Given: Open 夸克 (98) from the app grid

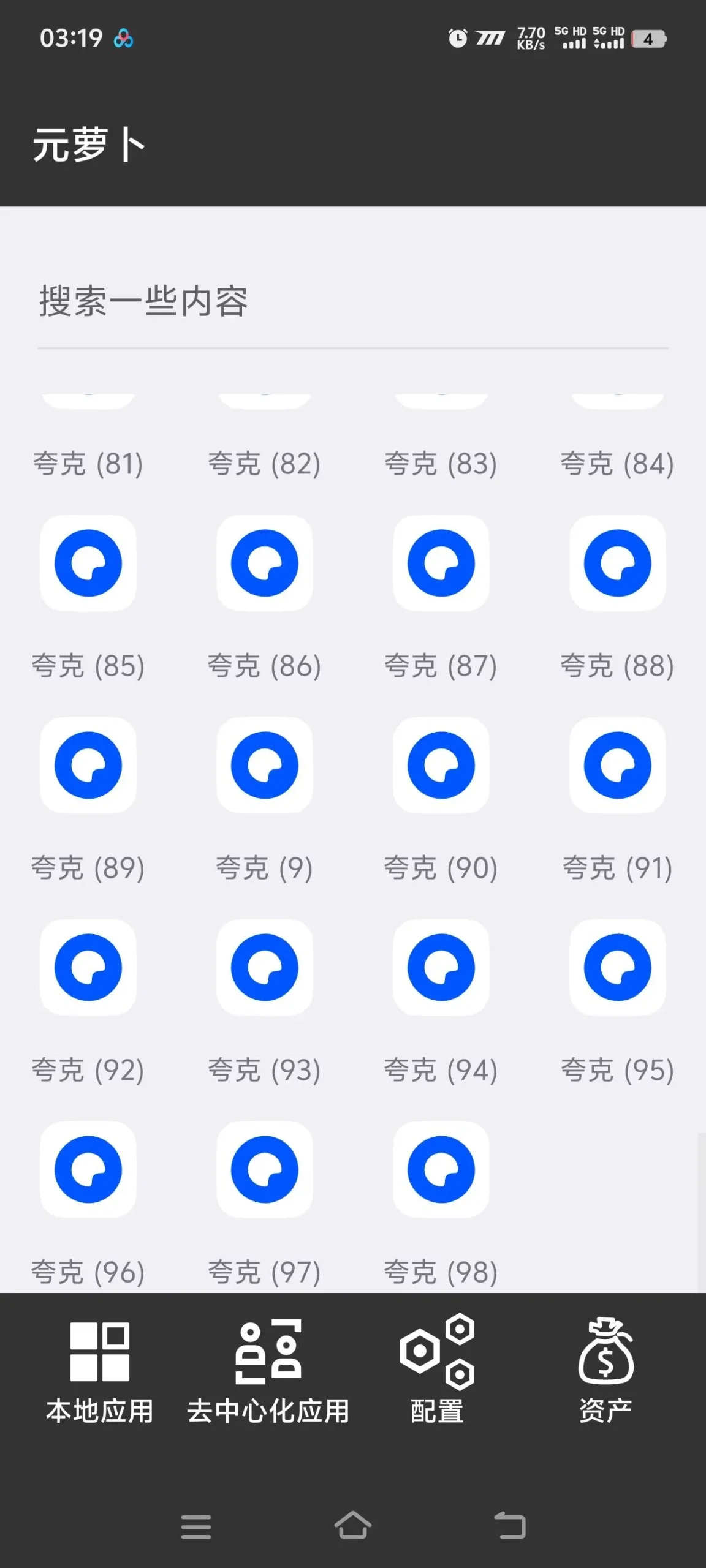Looking at the screenshot, I should coord(441,1170).
